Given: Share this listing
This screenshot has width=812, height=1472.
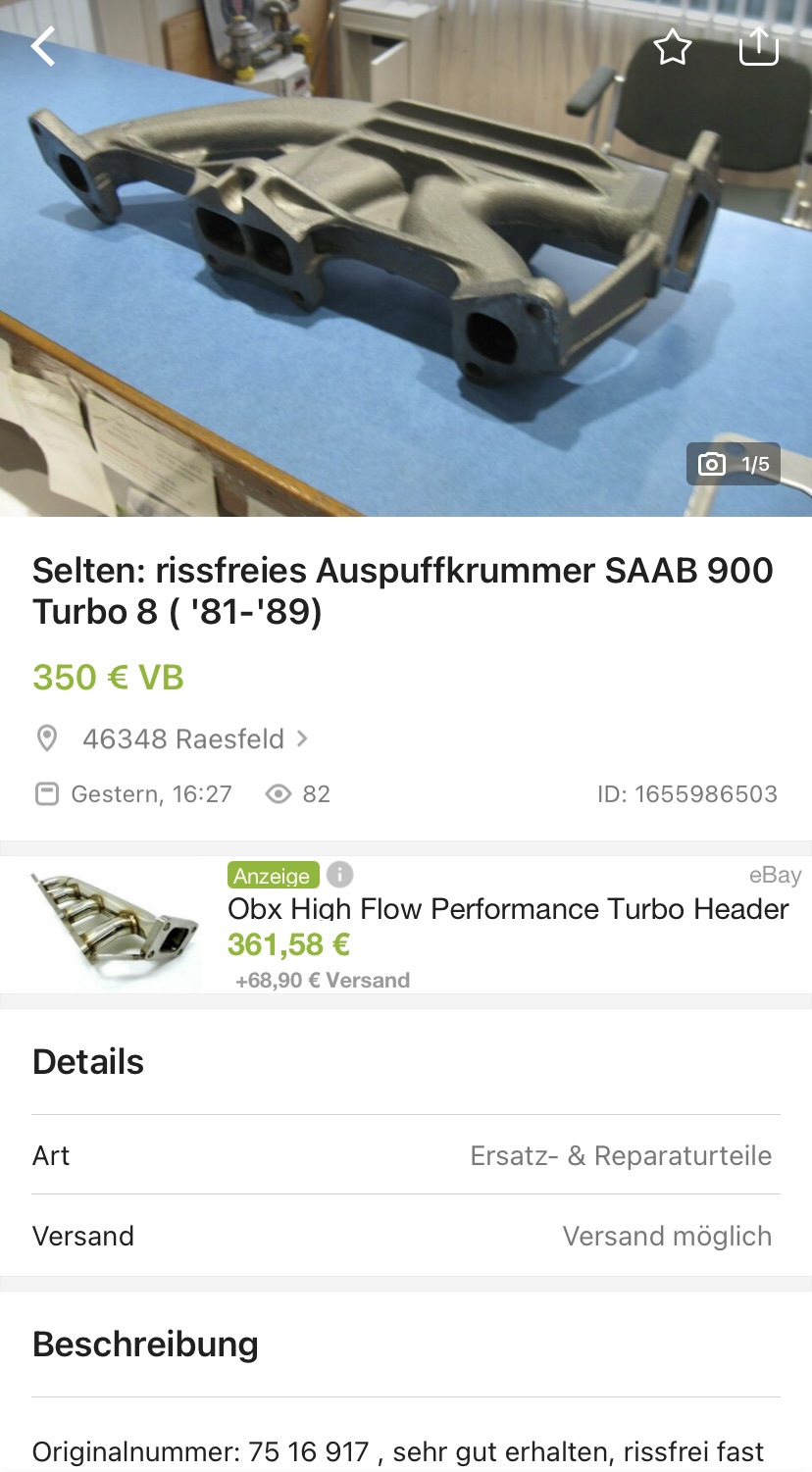Looking at the screenshot, I should pyautogui.click(x=758, y=45).
